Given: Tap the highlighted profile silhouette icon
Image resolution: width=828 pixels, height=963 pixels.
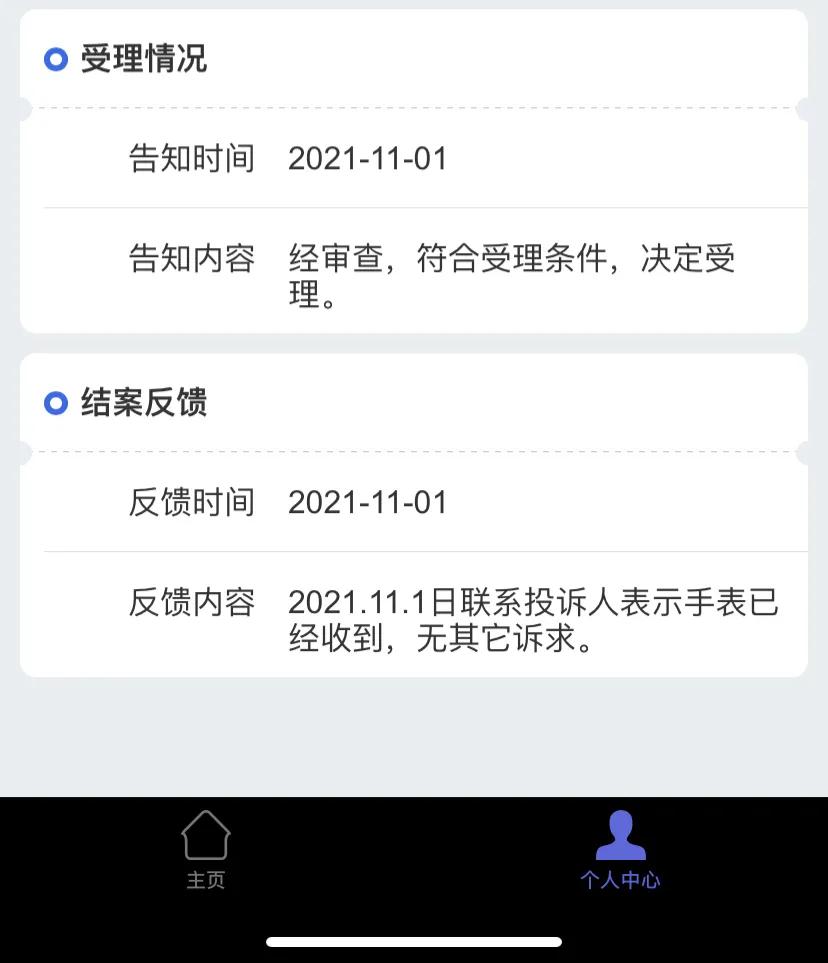Looking at the screenshot, I should 621,835.
